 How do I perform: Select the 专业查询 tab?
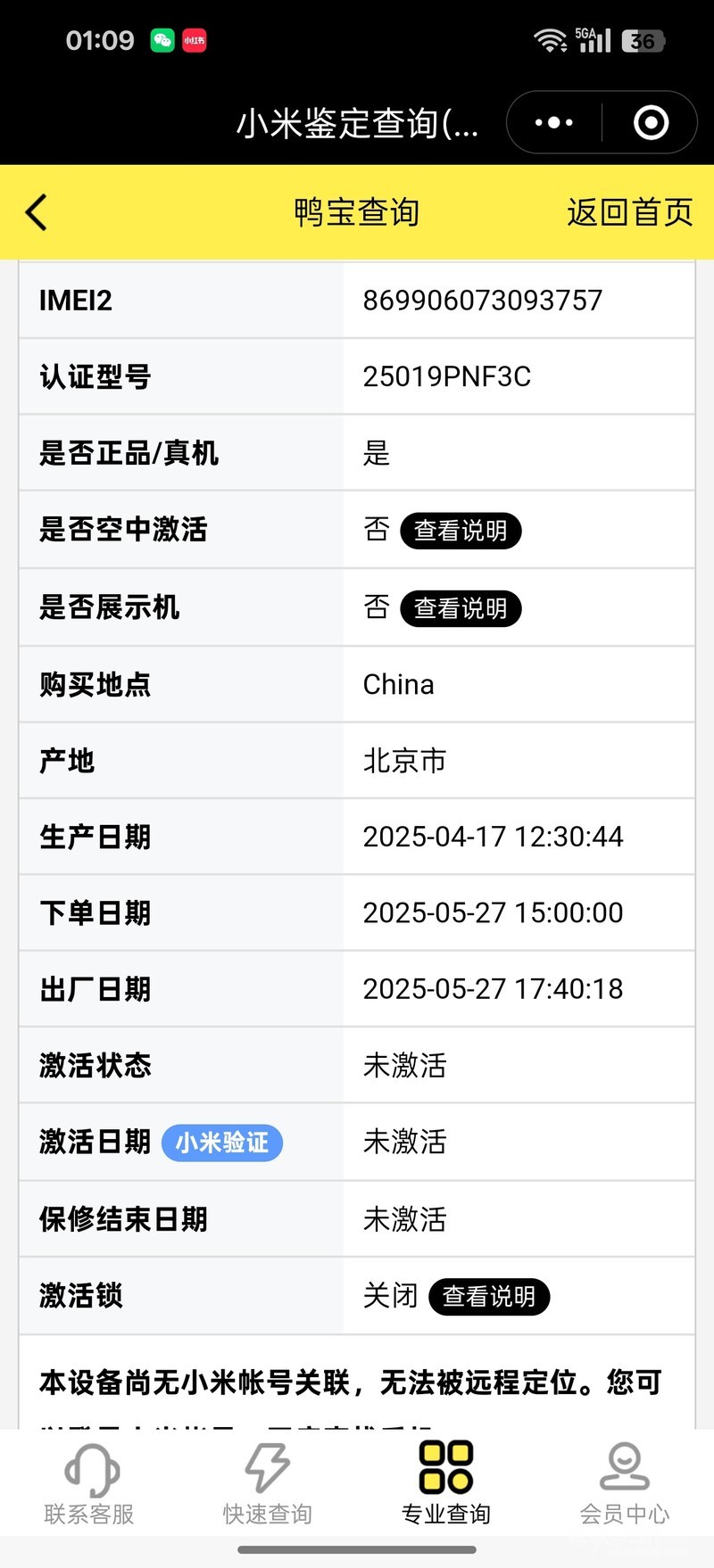[x=446, y=1484]
